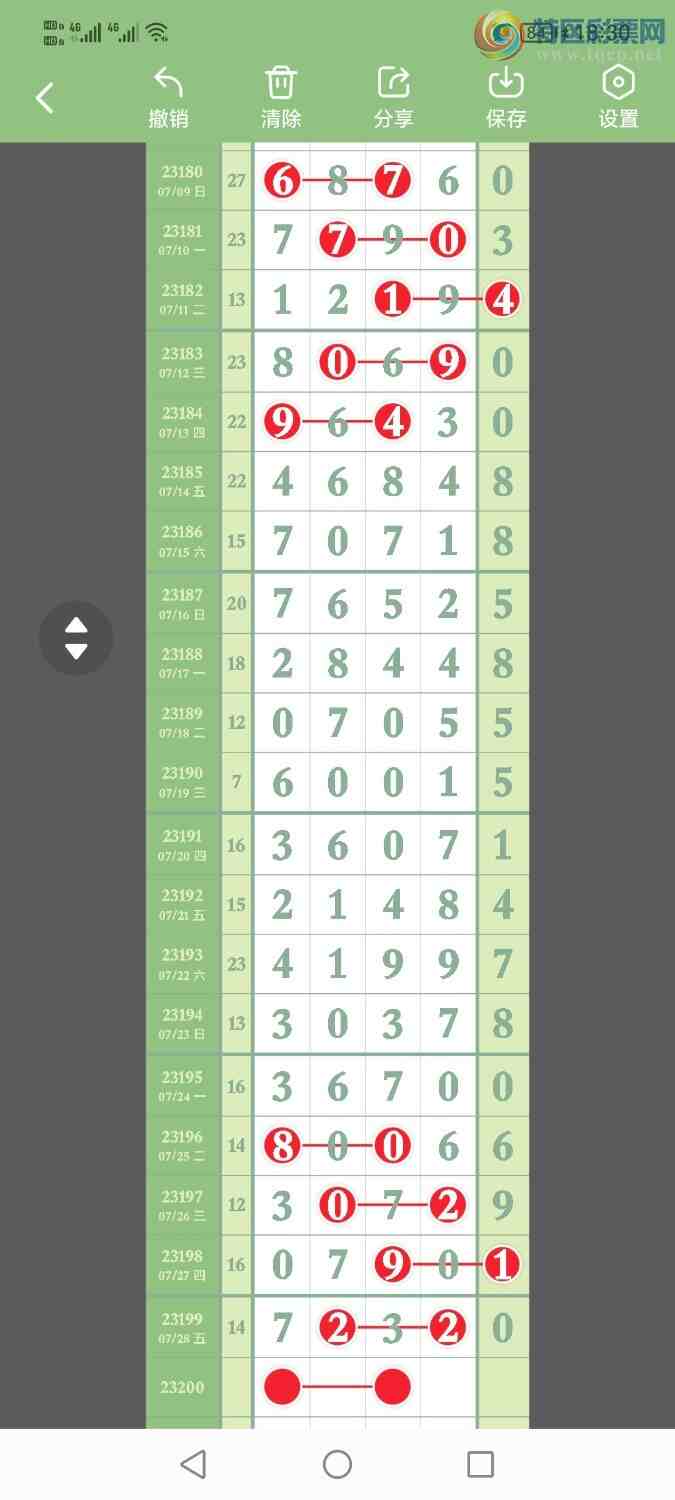Open recent apps from navigation bar
Image resolution: width=675 pixels, height=1500 pixels.
coord(480,1465)
